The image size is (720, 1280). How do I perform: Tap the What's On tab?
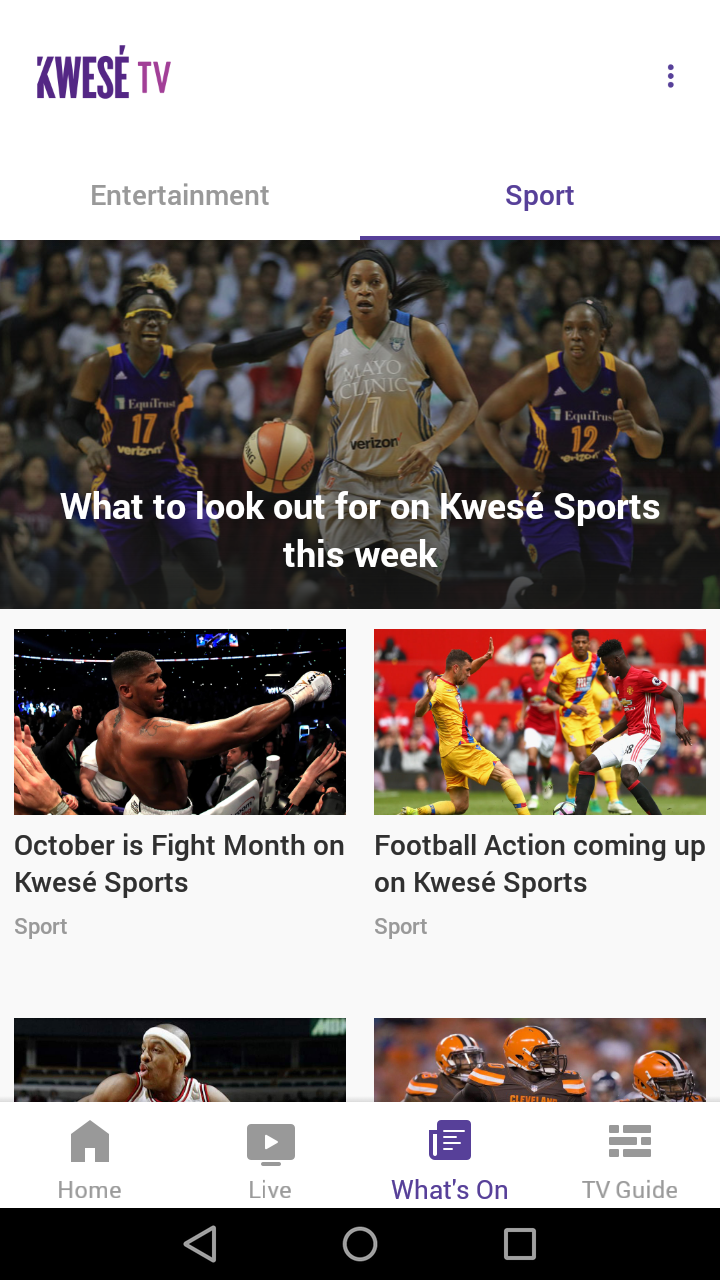[450, 1160]
